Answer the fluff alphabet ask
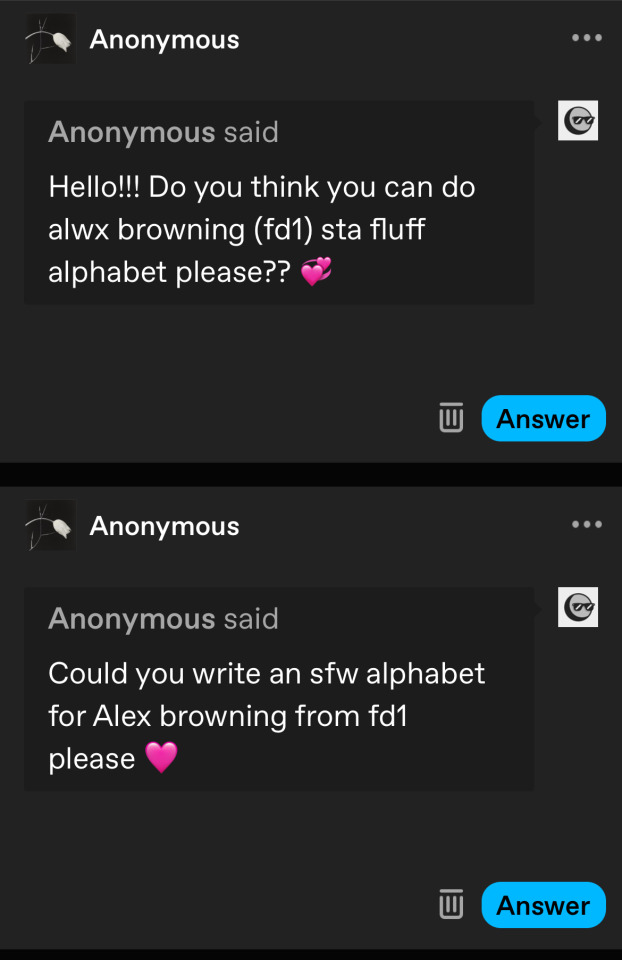Image resolution: width=622 pixels, height=960 pixels. (x=543, y=419)
